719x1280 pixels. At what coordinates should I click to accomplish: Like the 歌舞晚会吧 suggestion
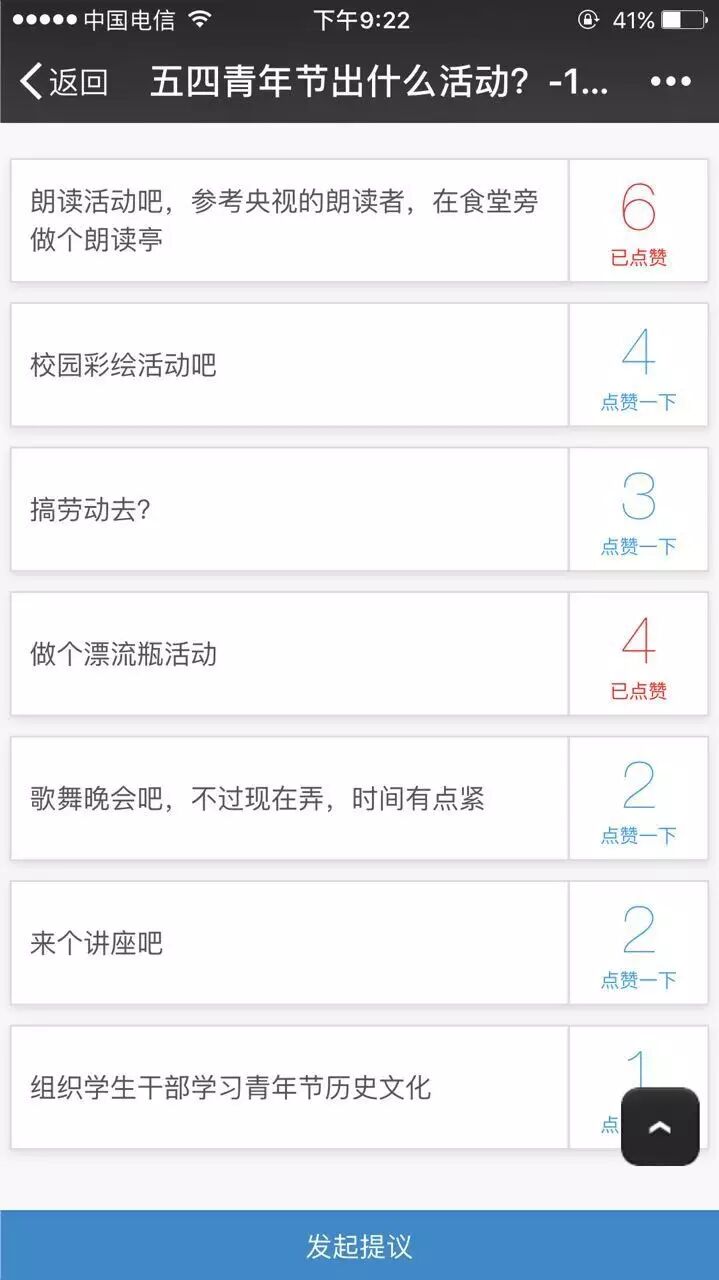click(x=638, y=799)
